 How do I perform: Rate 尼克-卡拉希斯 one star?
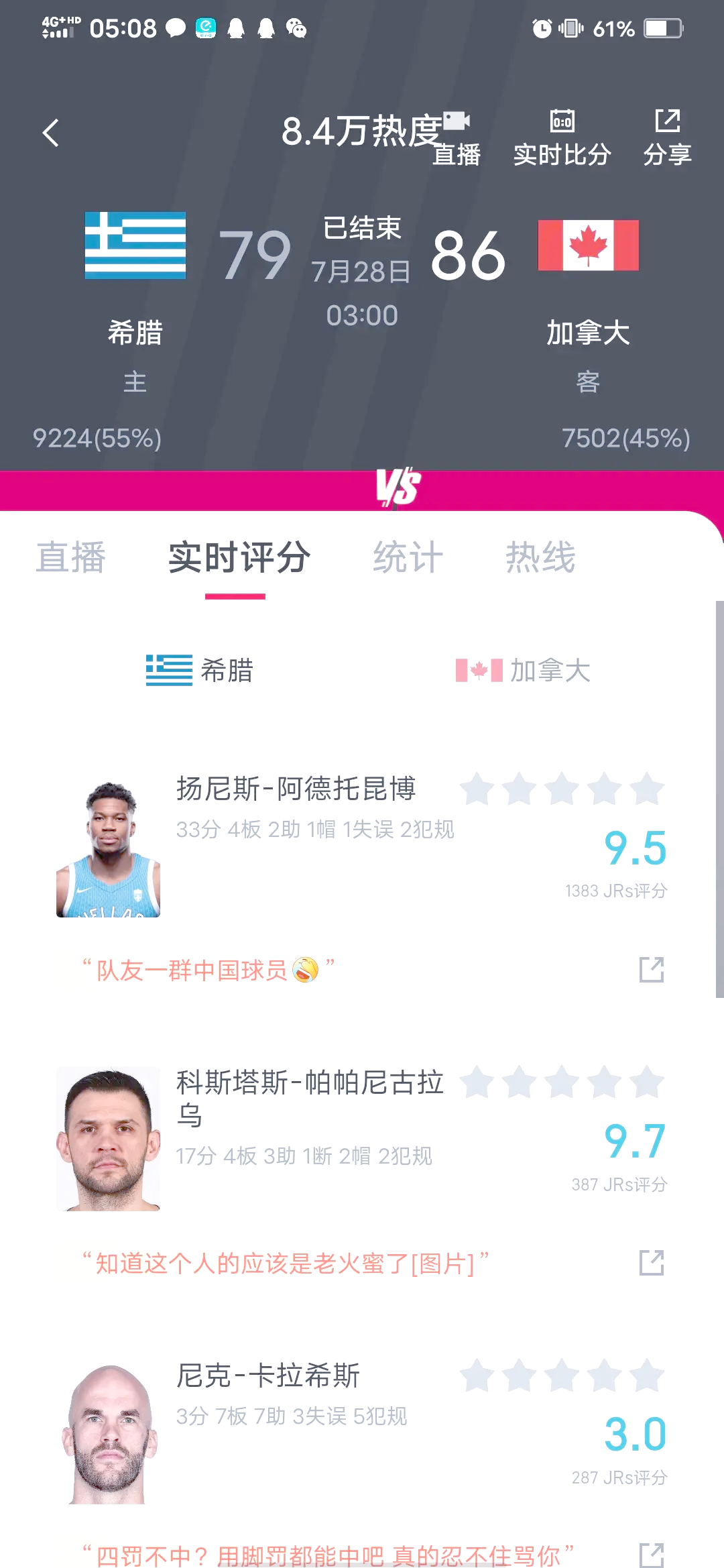point(477,1376)
